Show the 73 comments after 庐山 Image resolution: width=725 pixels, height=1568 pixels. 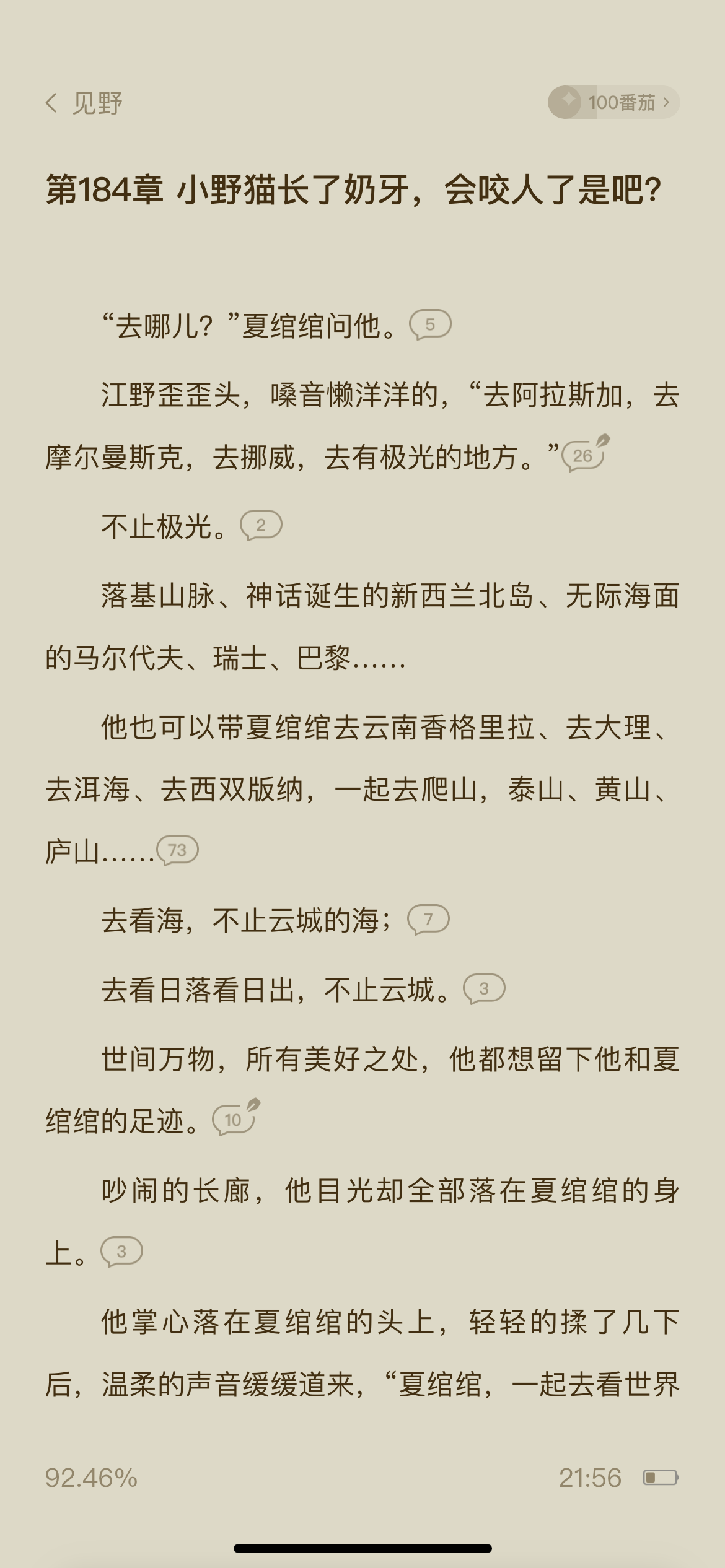[177, 850]
